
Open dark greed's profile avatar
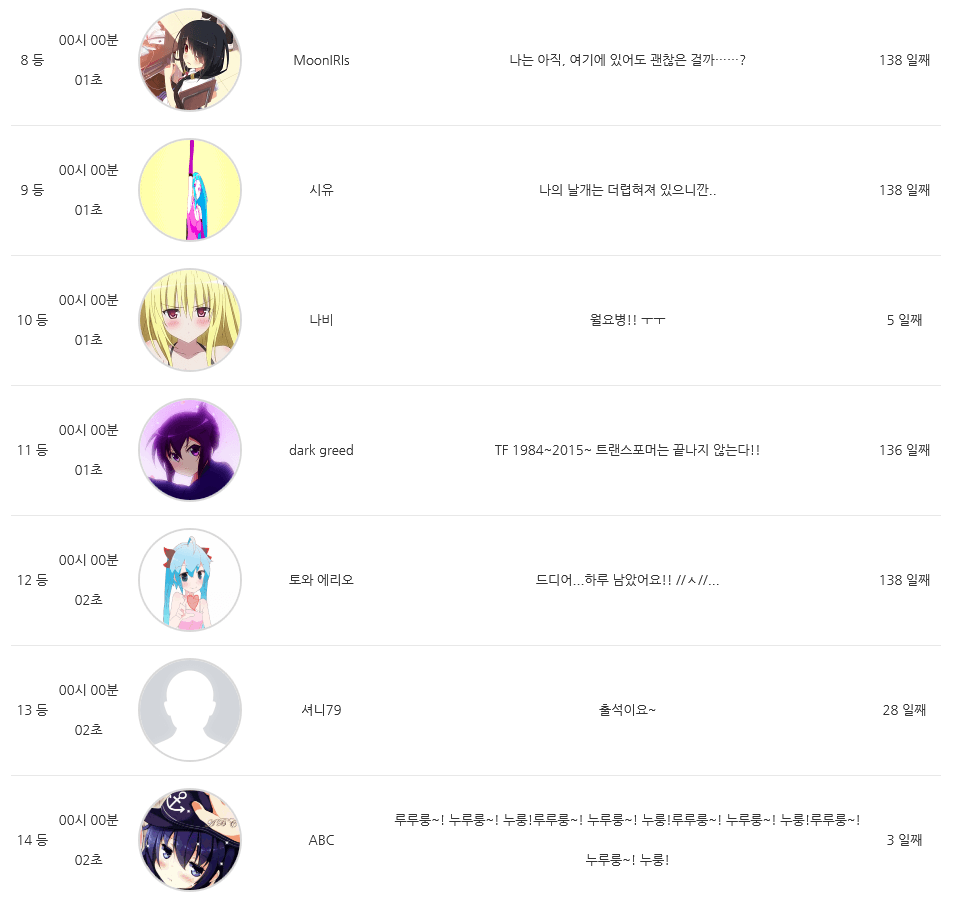pyautogui.click(x=190, y=450)
